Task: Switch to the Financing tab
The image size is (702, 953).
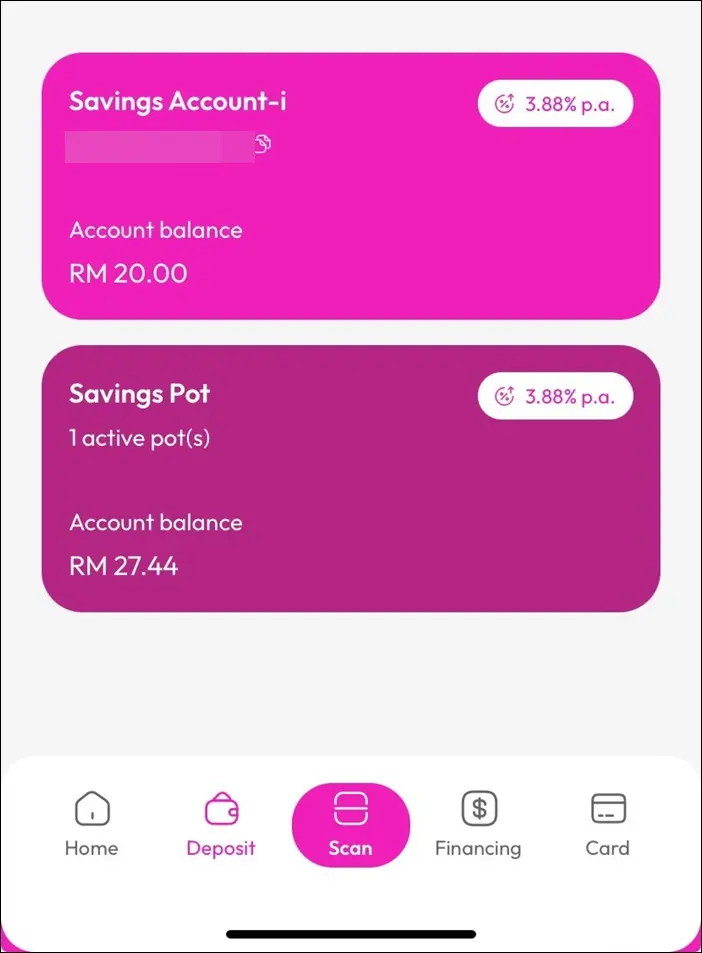Action: [478, 824]
